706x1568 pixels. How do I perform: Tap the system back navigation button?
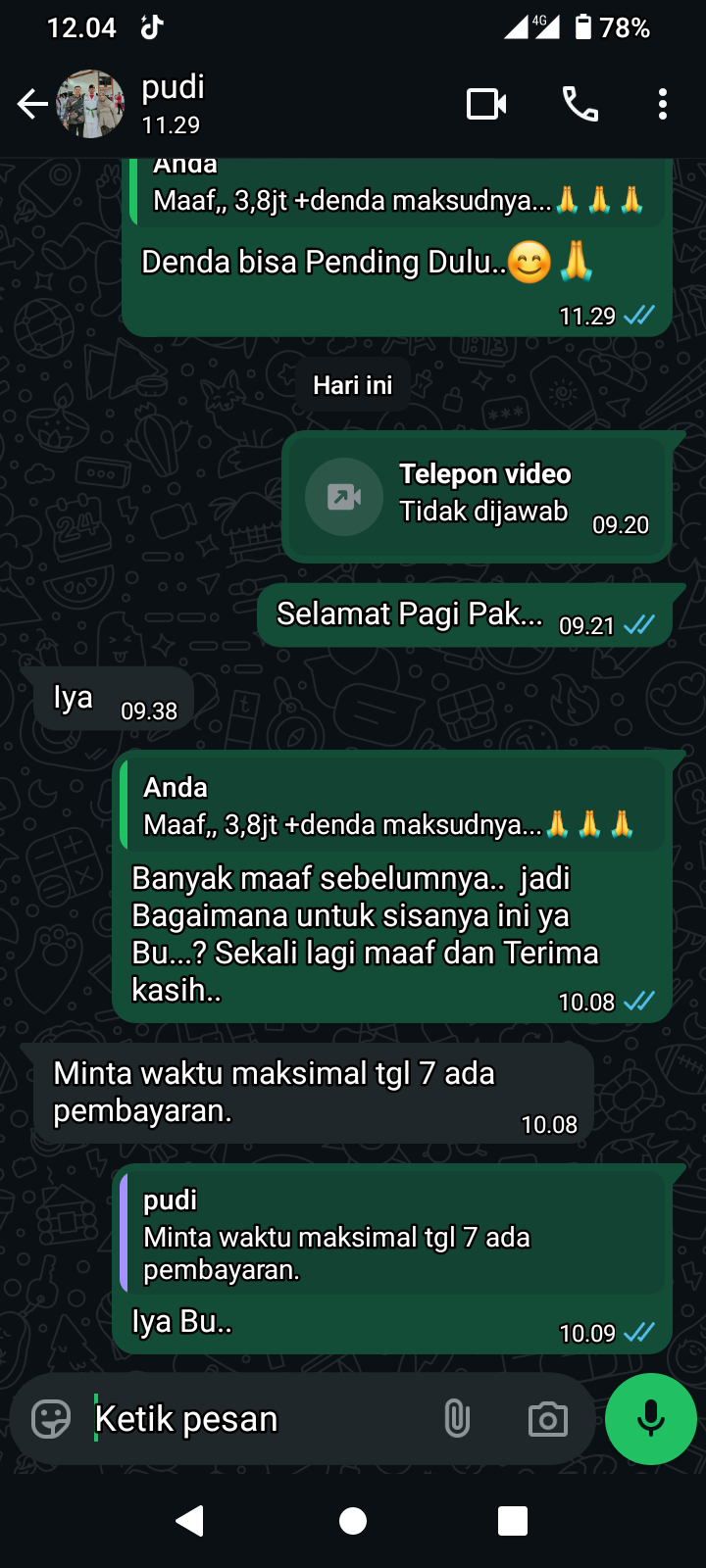tap(189, 1520)
